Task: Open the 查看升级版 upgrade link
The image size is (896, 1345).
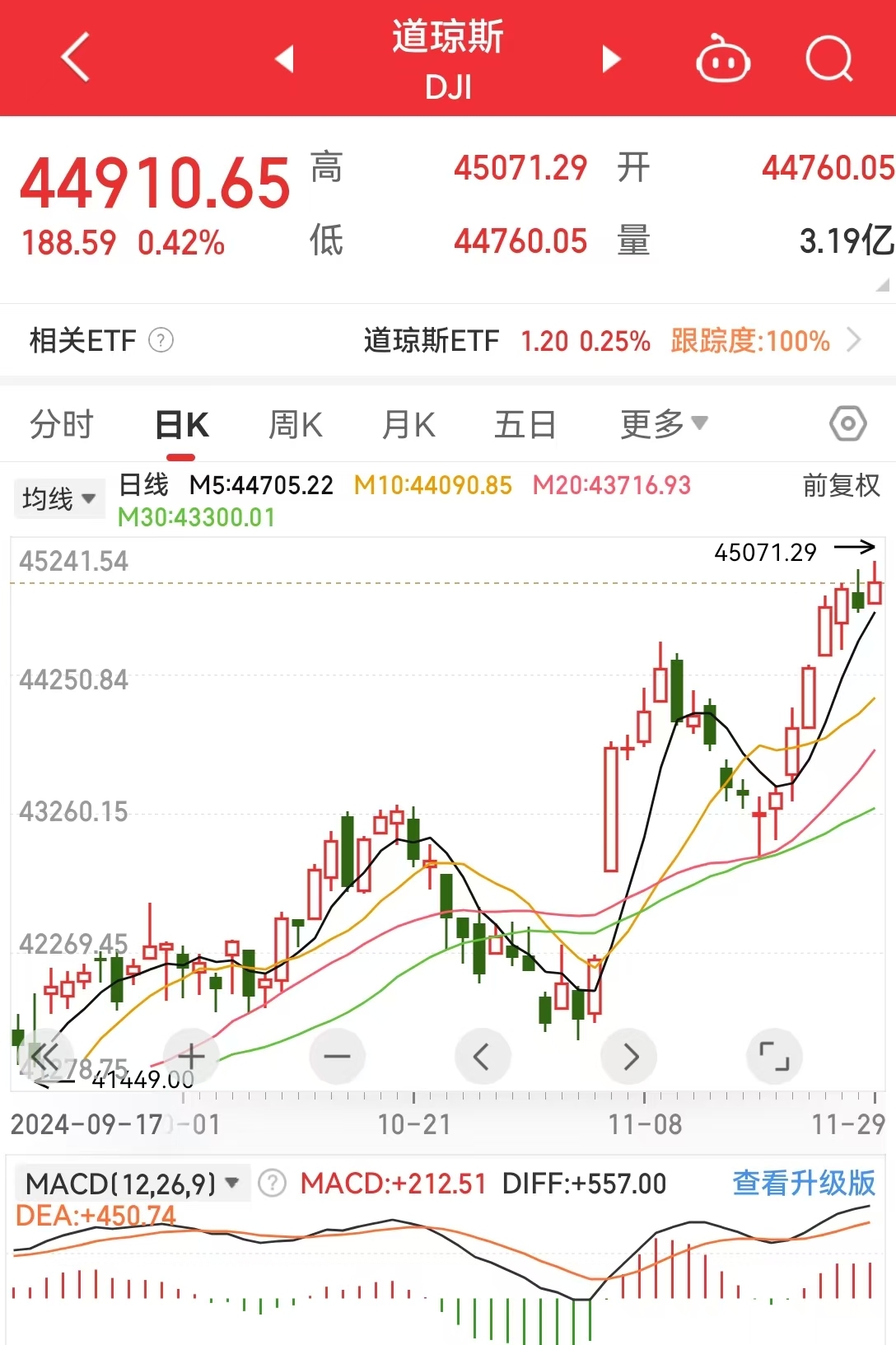Action: tap(805, 1182)
